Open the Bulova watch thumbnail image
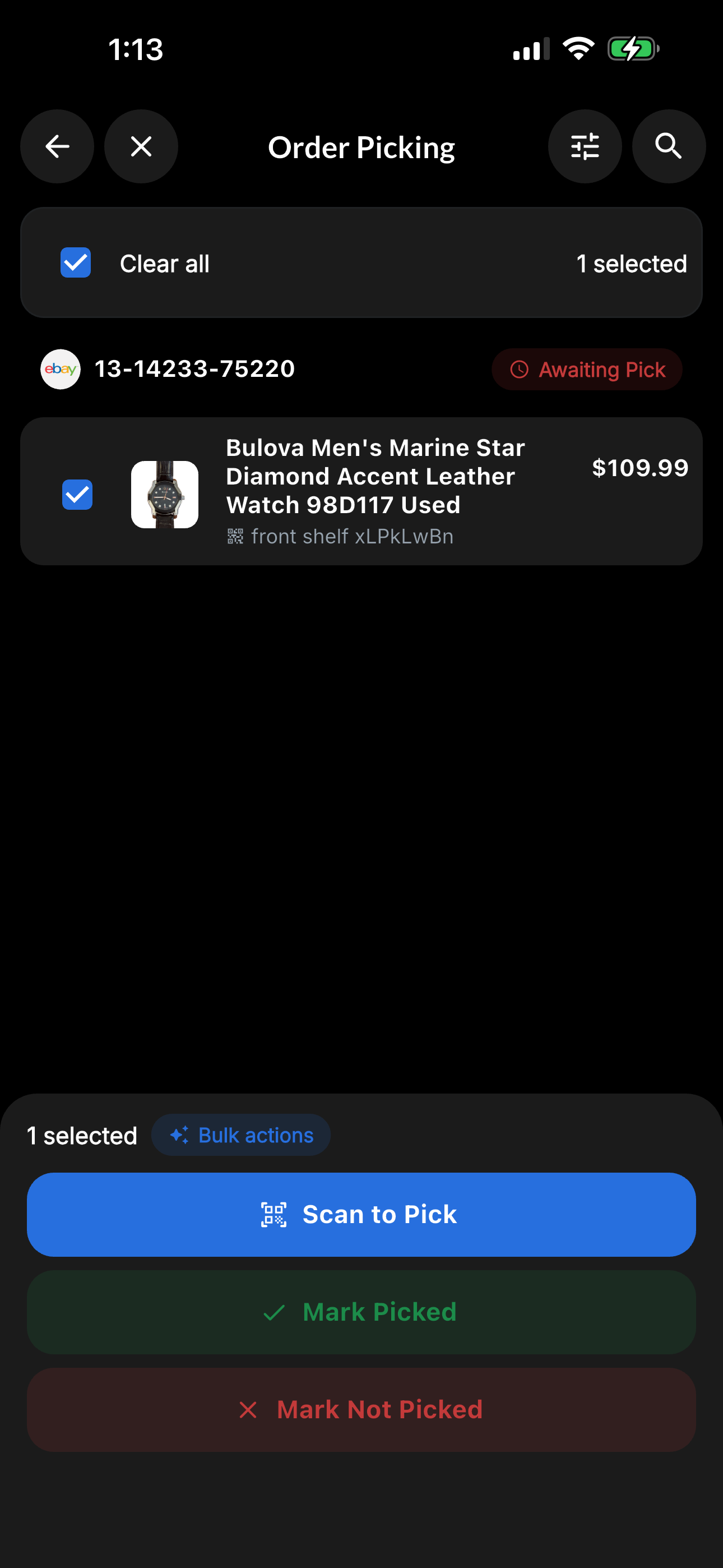Screen dimensions: 723x1568 (165, 495)
